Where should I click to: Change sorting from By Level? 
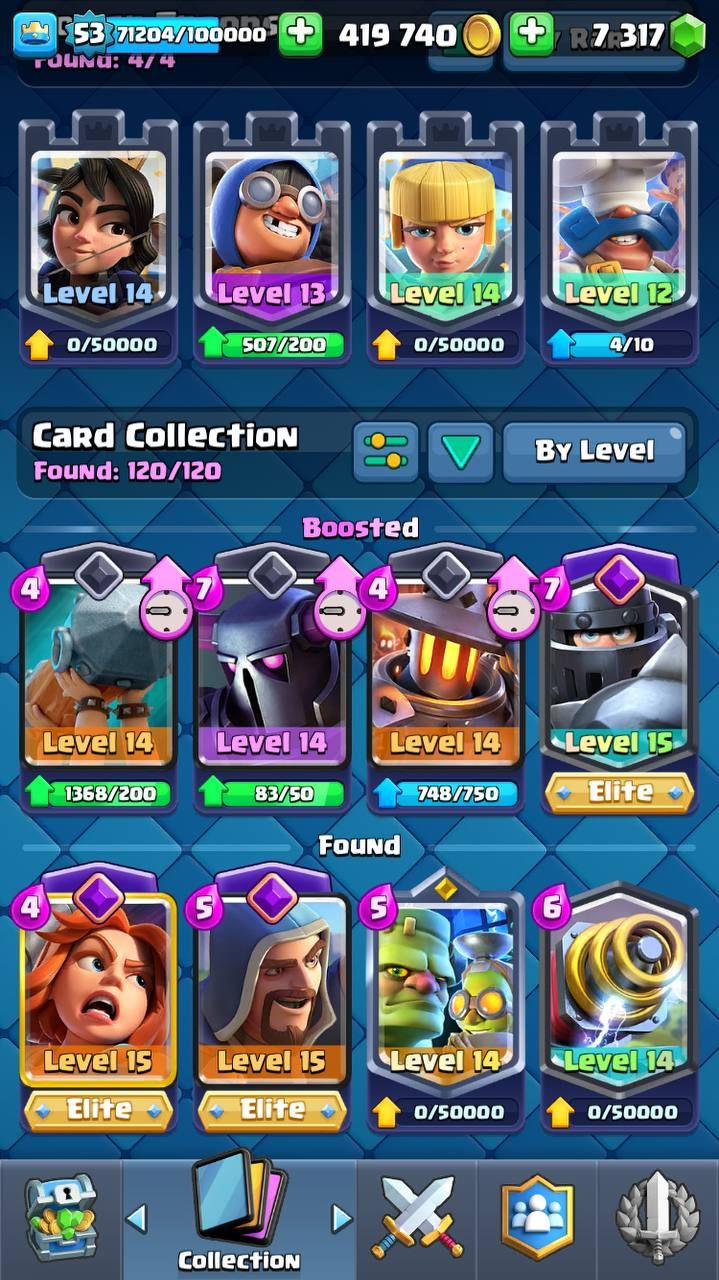point(594,451)
